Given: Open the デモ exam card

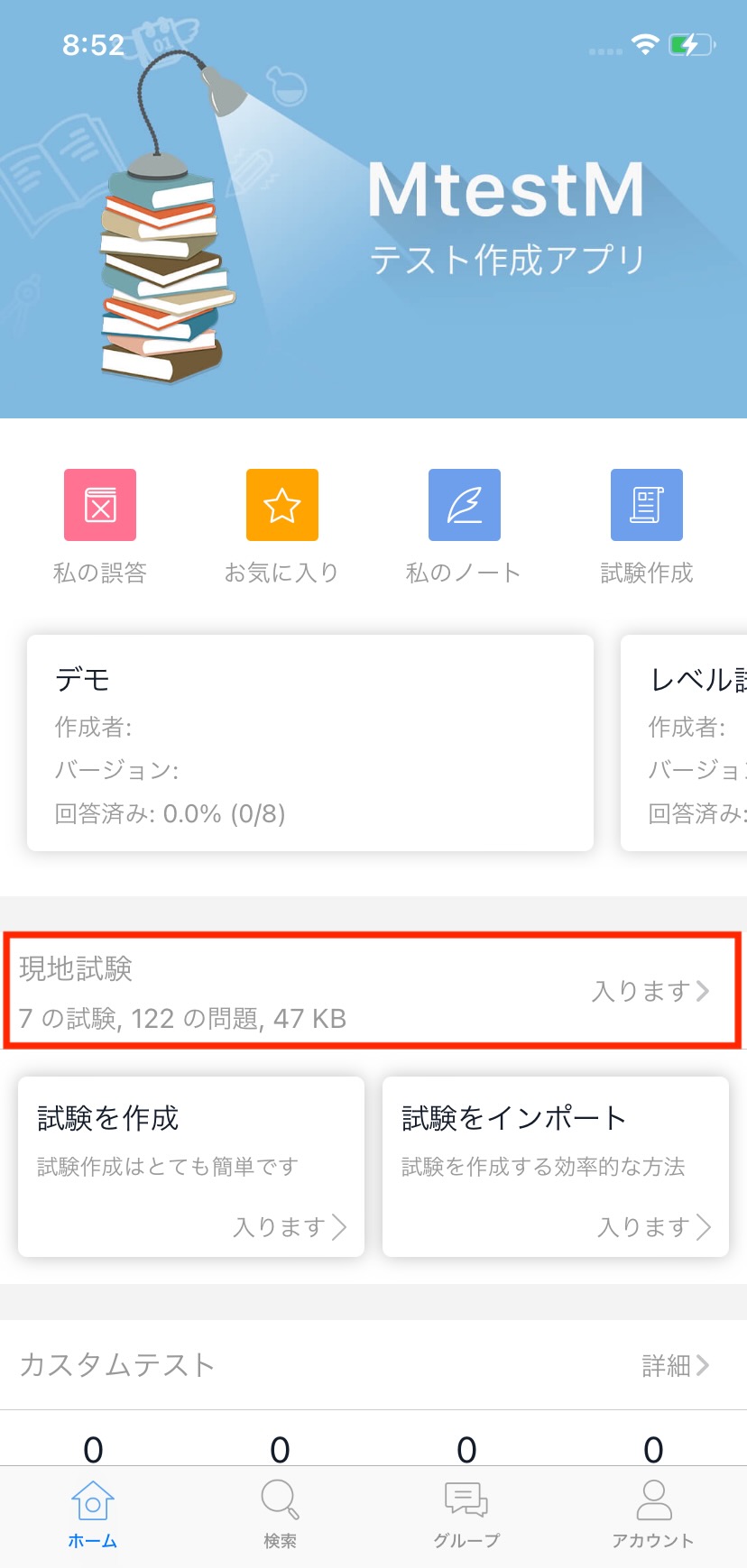Looking at the screenshot, I should point(309,743).
